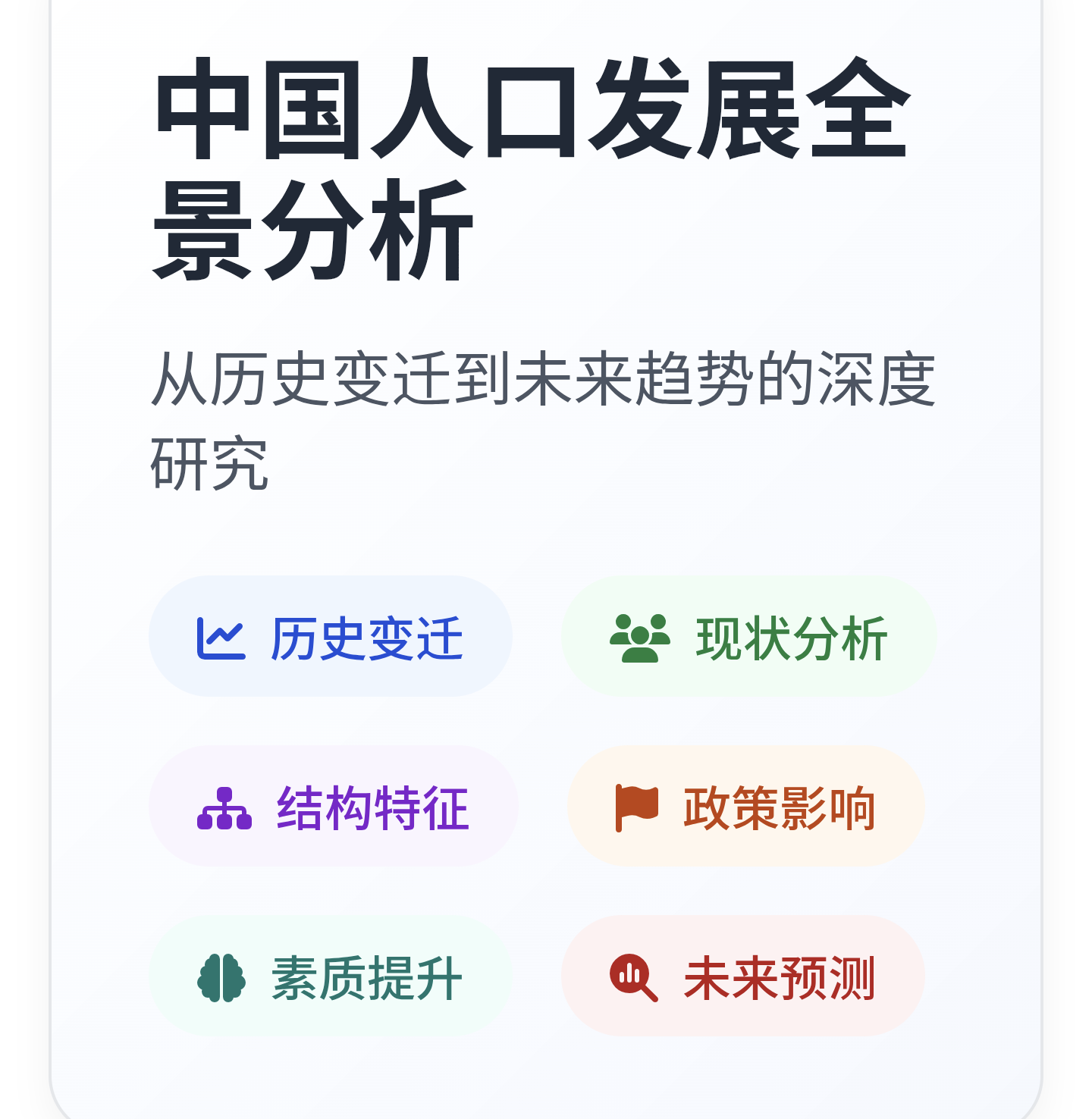Image resolution: width=1092 pixels, height=1119 pixels.
Task: Click the green people-group icon on 现状分析
Action: click(x=642, y=639)
